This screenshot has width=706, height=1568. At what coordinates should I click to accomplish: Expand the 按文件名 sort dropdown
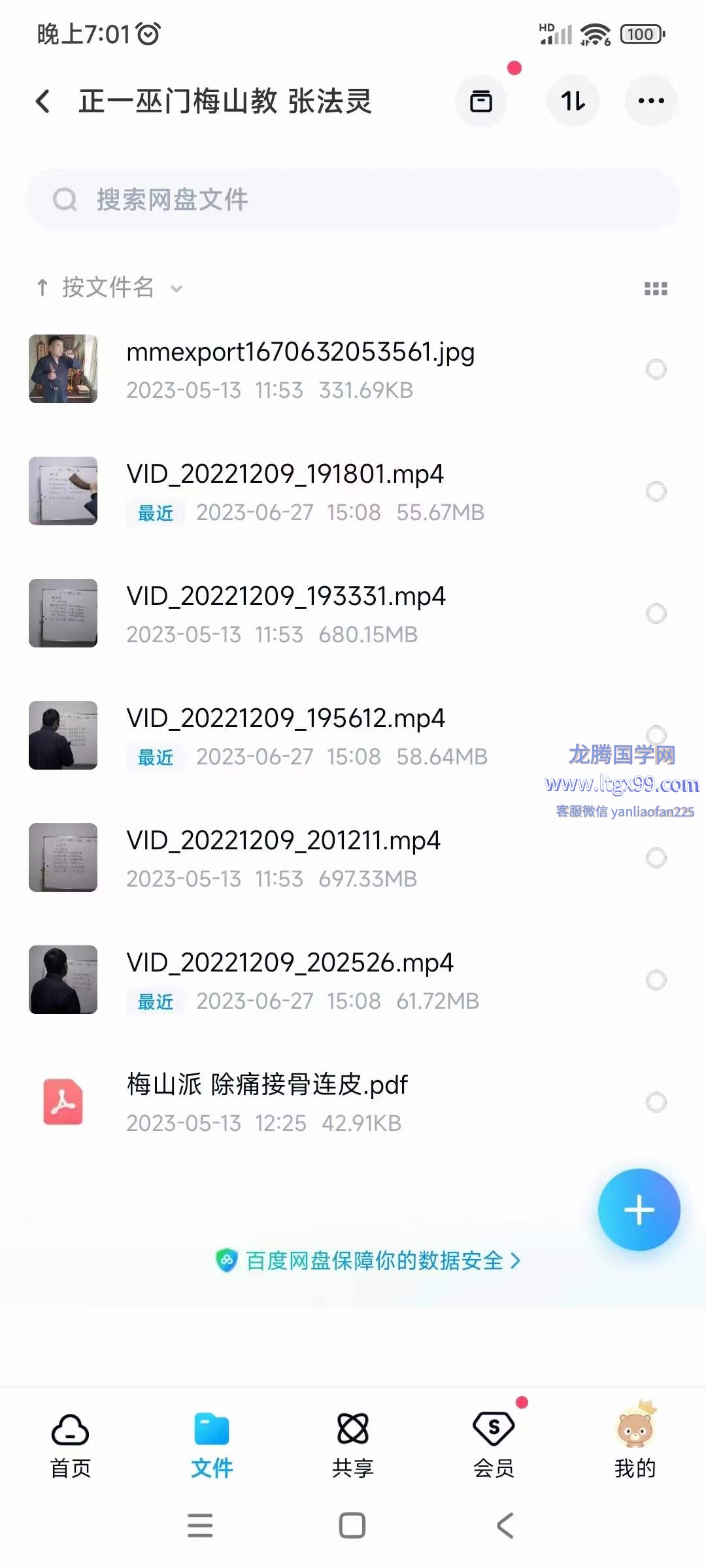point(110,287)
